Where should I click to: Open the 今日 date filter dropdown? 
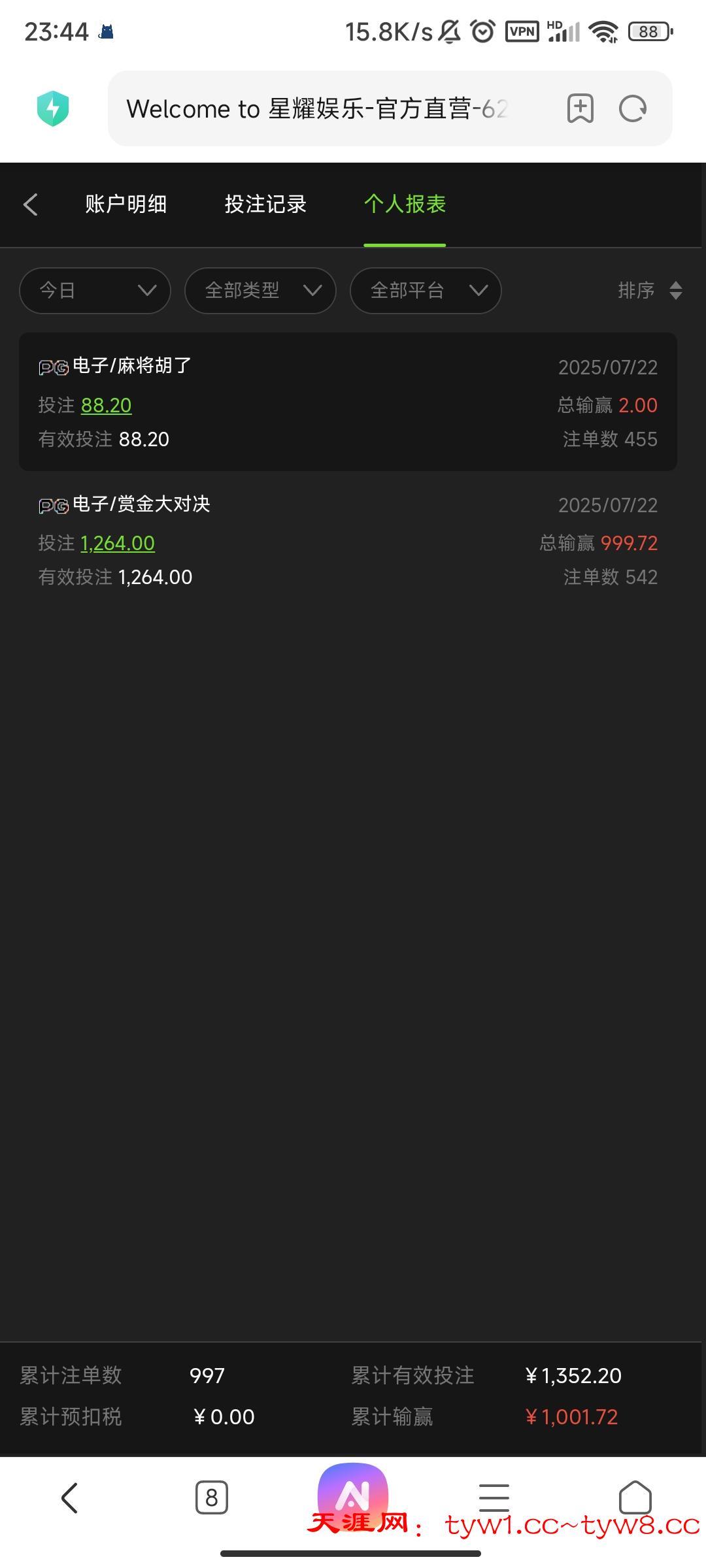[x=95, y=291]
